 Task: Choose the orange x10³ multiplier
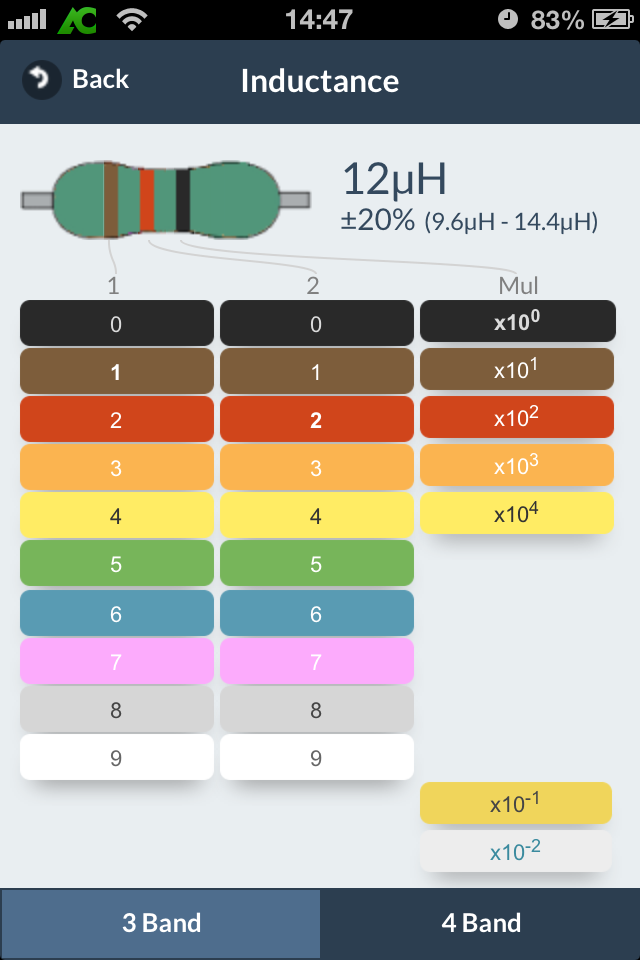pyautogui.click(x=517, y=465)
